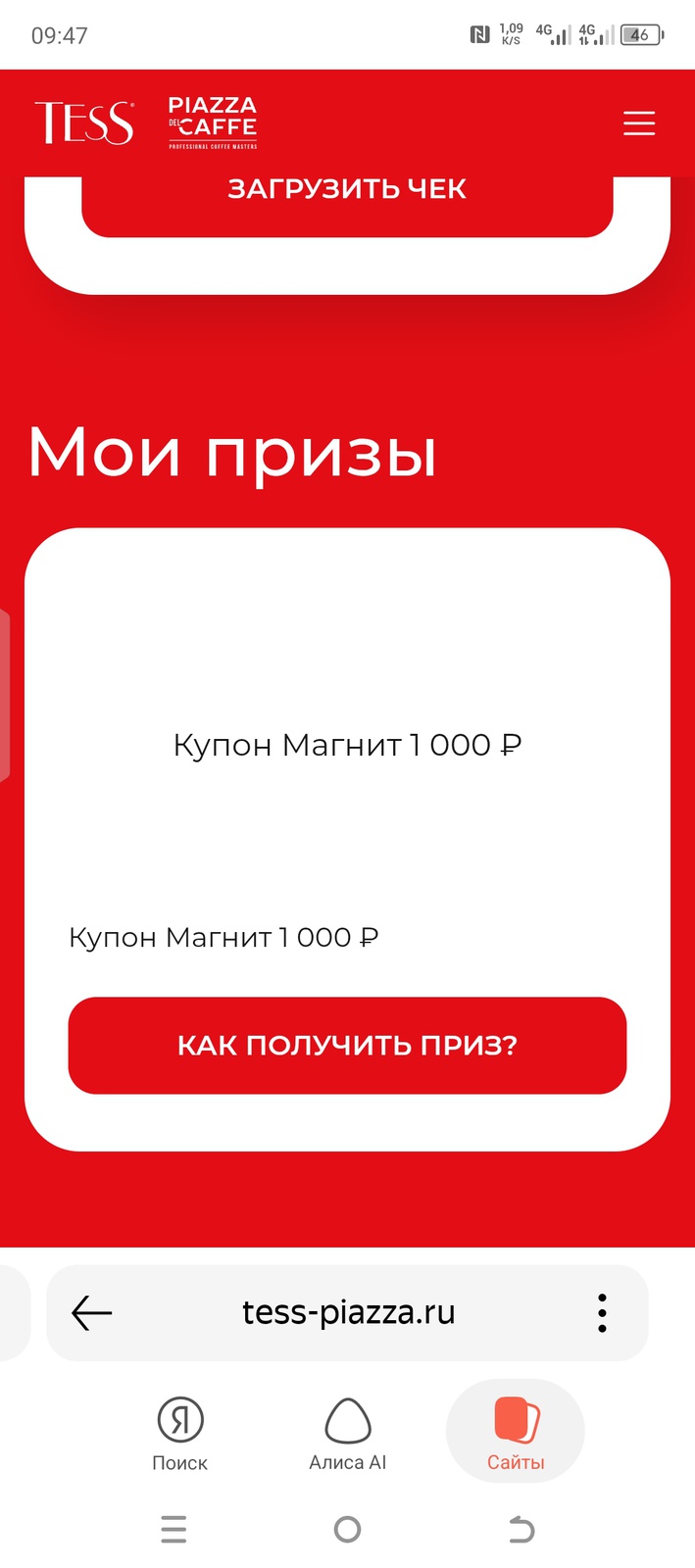Show recent apps from the navigation bar
Image resolution: width=695 pixels, height=1568 pixels.
pyautogui.click(x=174, y=1529)
